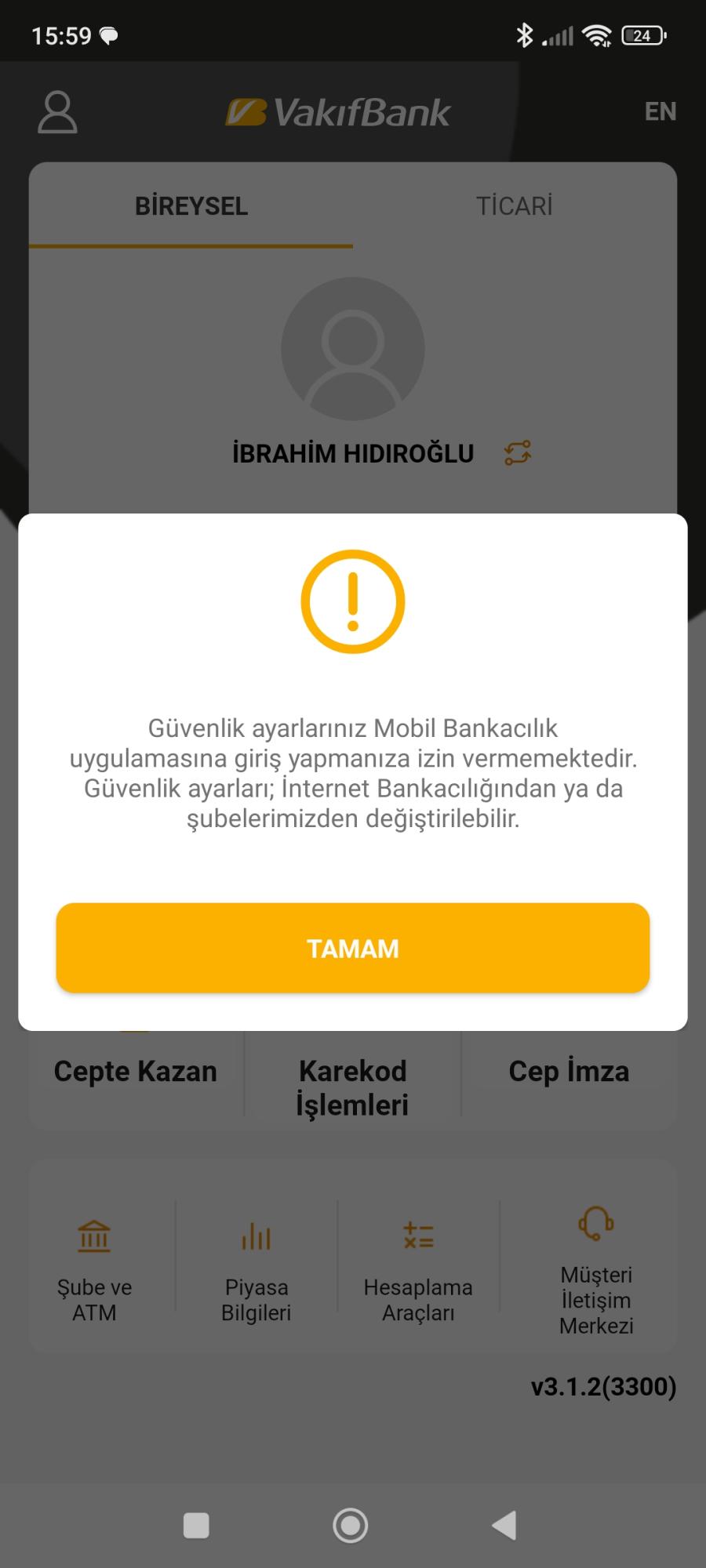The height and width of the screenshot is (1568, 706).
Task: Tap the Müşteri İletişim Merkezi headset icon
Action: coord(595,1225)
